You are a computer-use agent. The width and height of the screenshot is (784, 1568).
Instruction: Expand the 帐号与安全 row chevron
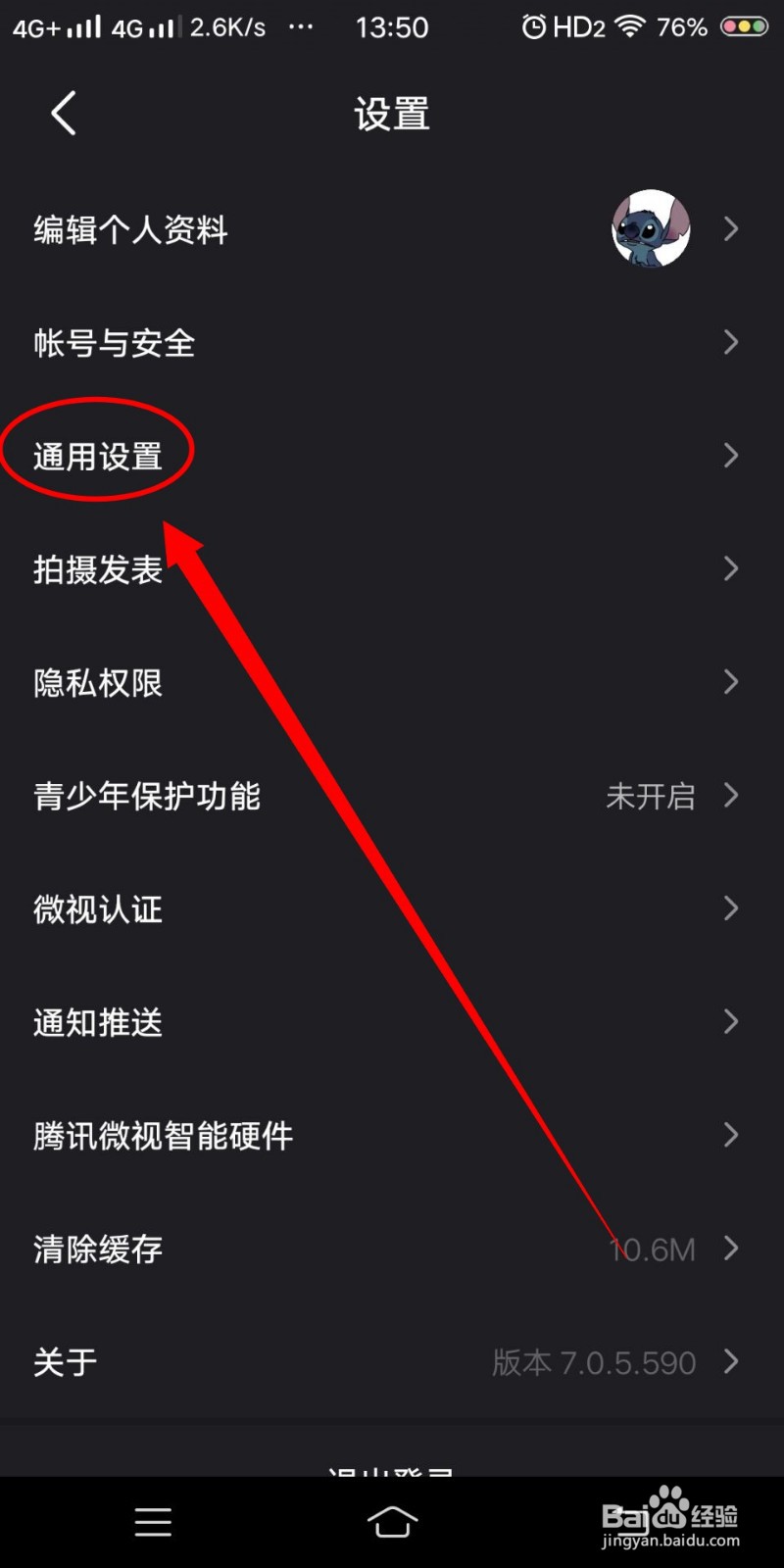(x=730, y=342)
